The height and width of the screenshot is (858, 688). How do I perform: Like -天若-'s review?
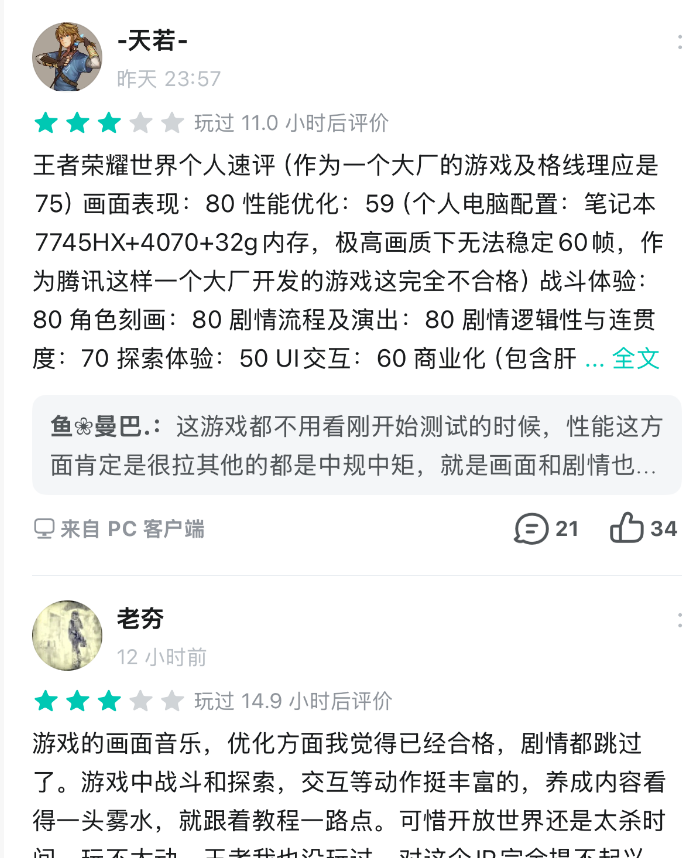coord(643,528)
